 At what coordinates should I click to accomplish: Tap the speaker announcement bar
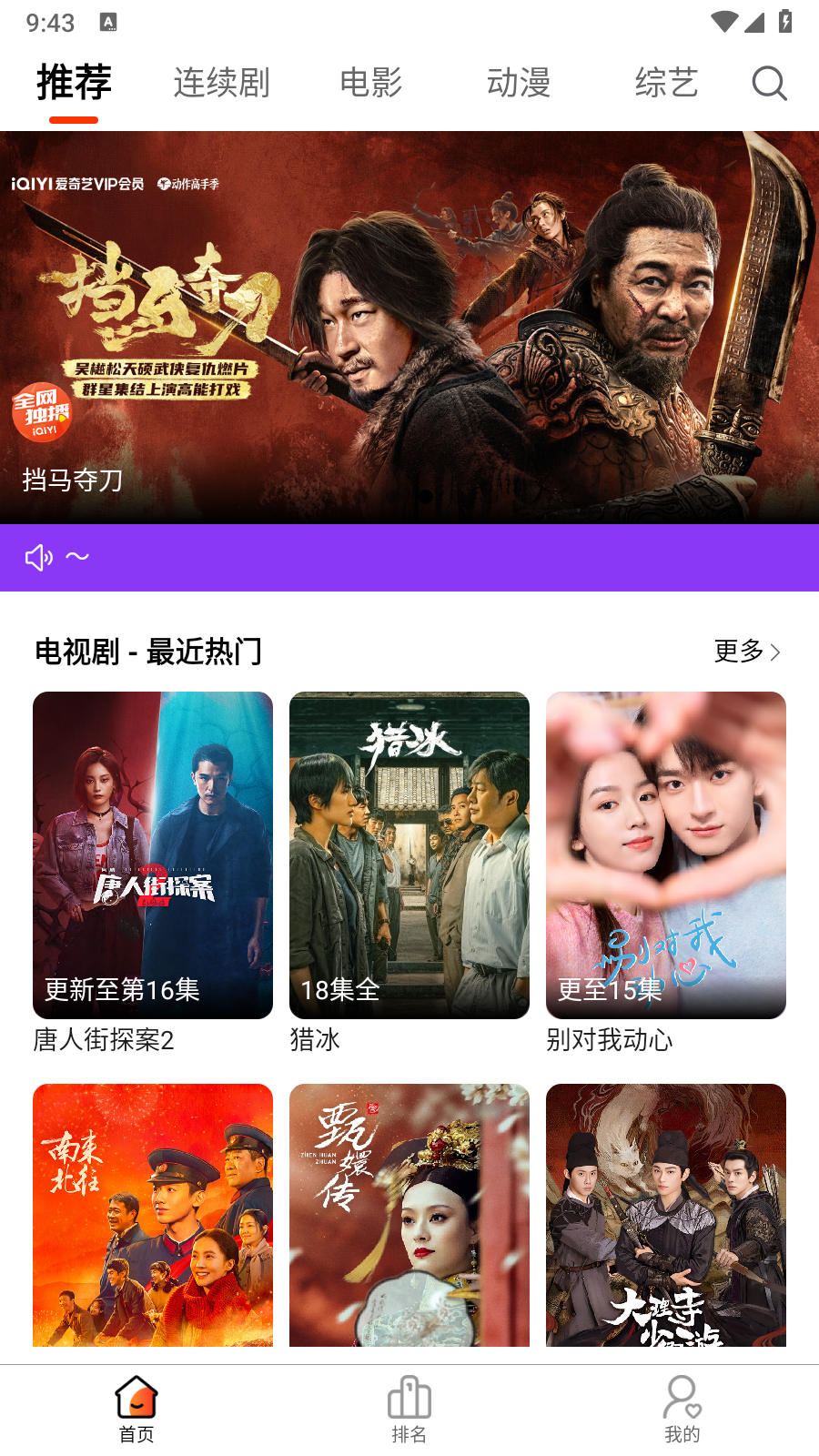[409, 557]
